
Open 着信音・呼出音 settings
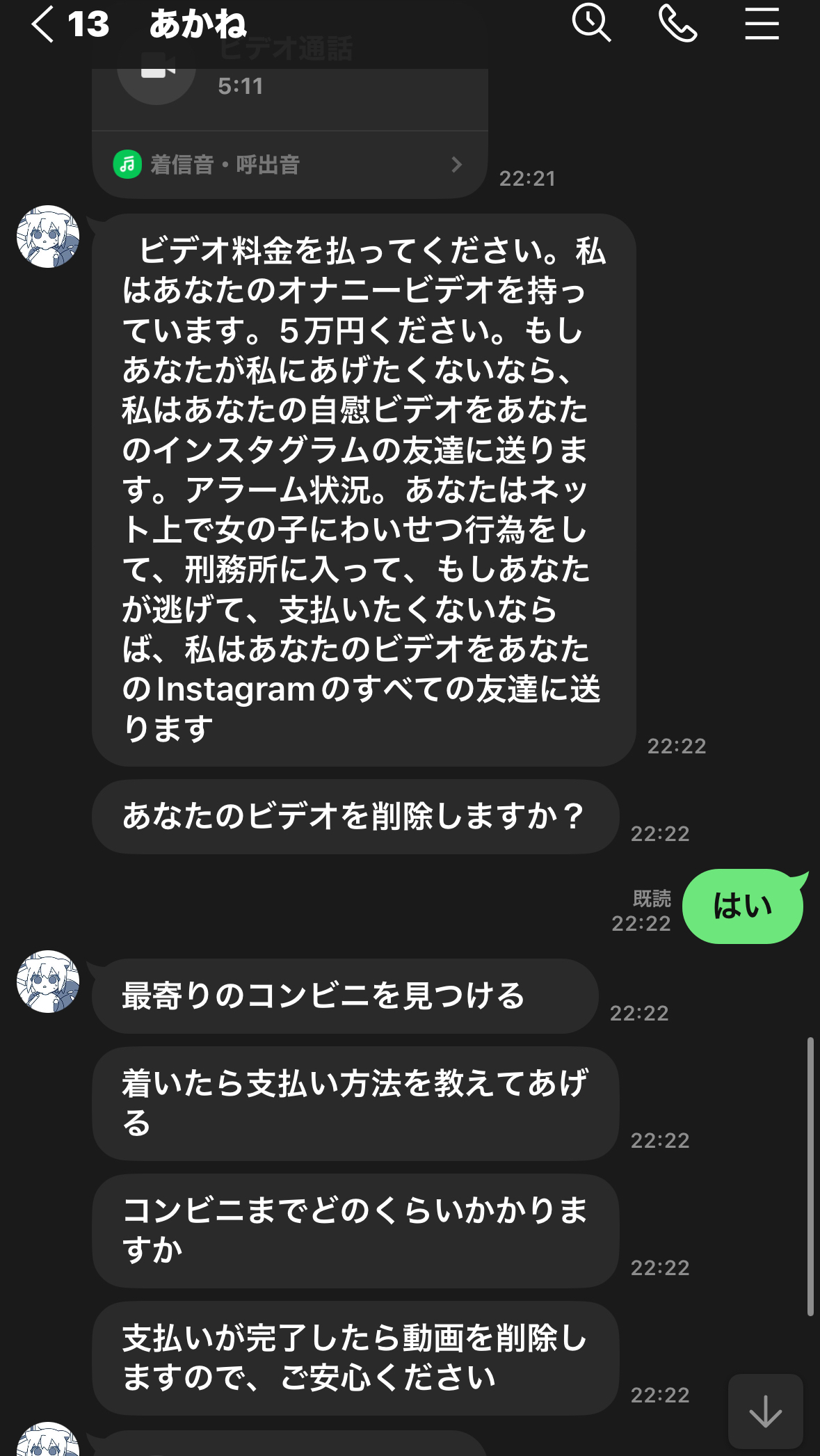coord(288,165)
